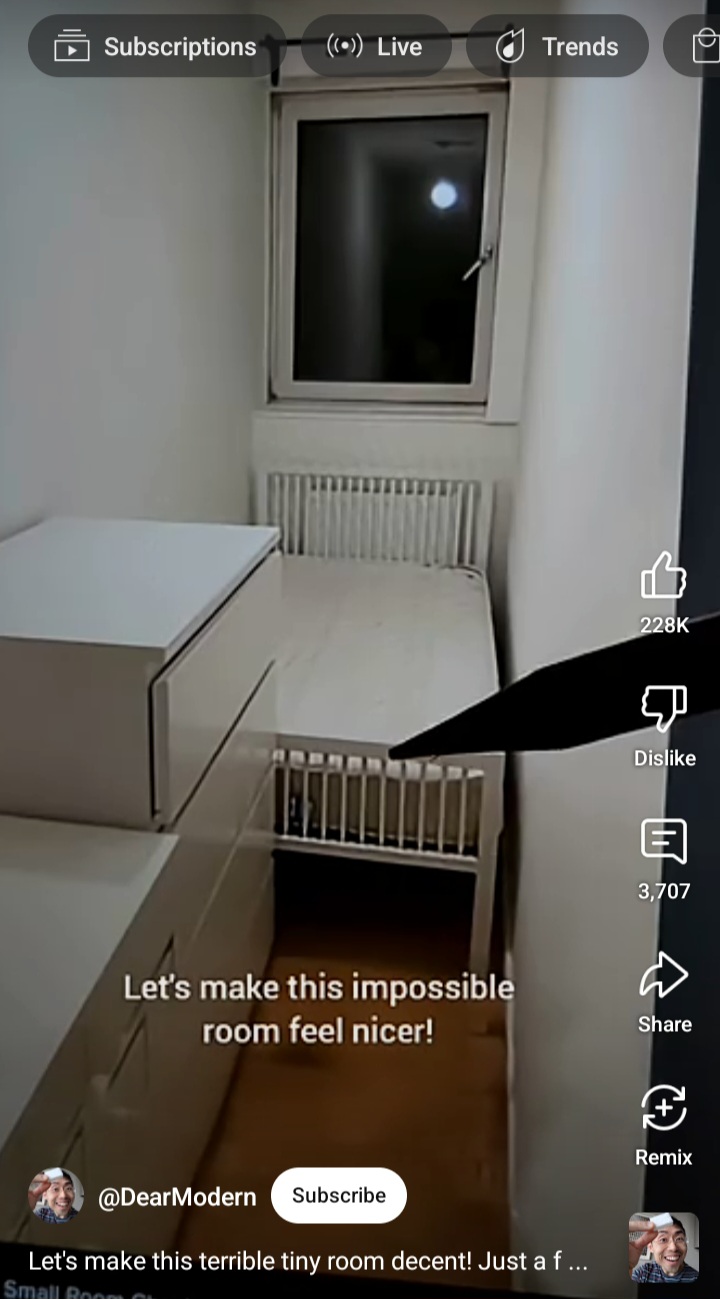Share this Short
Viewport: 720px width, 1299px height.
pyautogui.click(x=664, y=975)
